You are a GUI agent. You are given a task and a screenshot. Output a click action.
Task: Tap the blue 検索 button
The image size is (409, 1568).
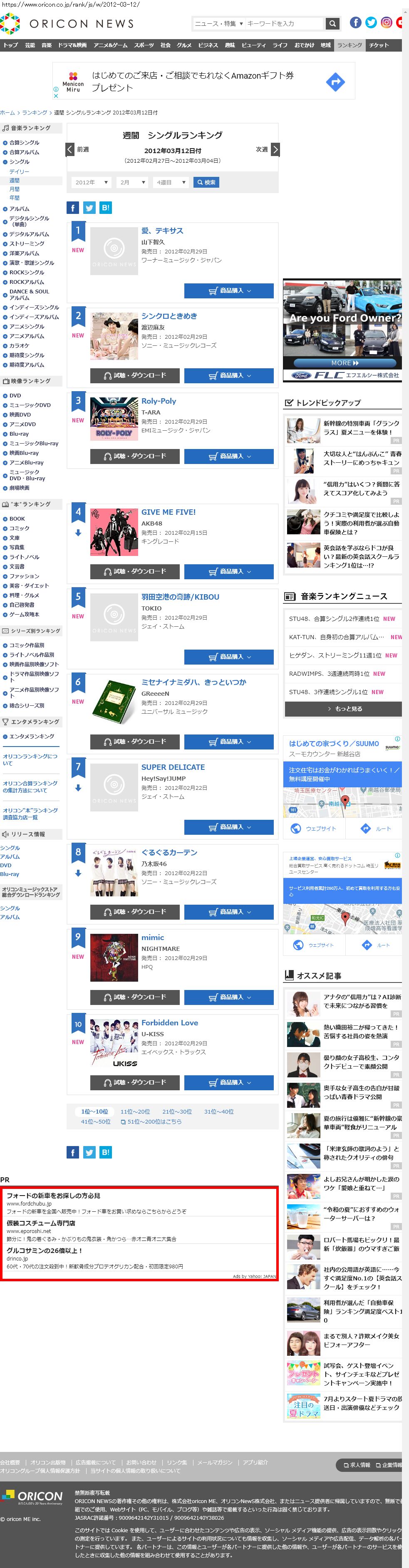(206, 183)
